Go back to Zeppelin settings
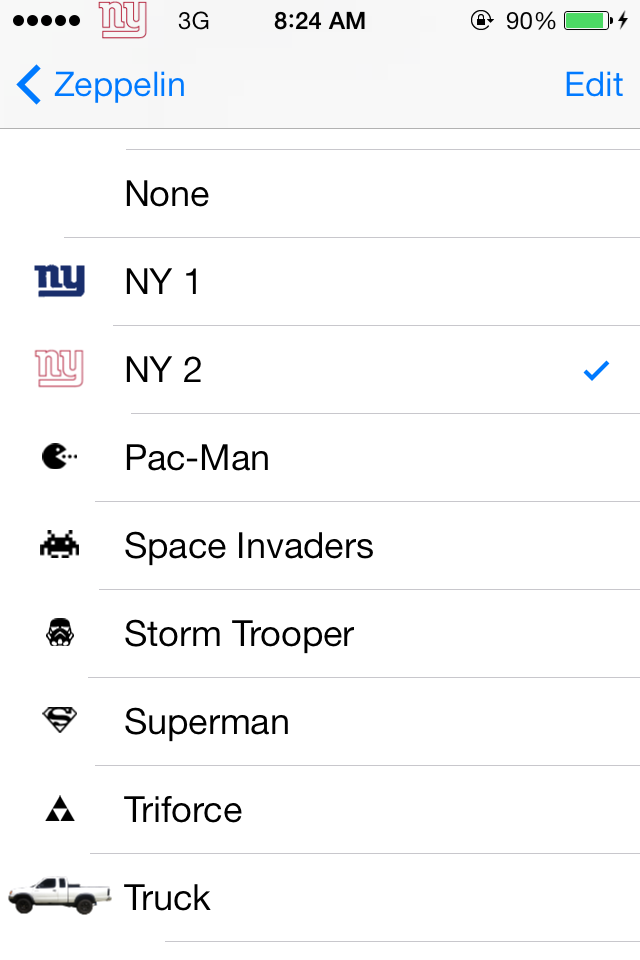This screenshot has width=640, height=960. (x=101, y=84)
